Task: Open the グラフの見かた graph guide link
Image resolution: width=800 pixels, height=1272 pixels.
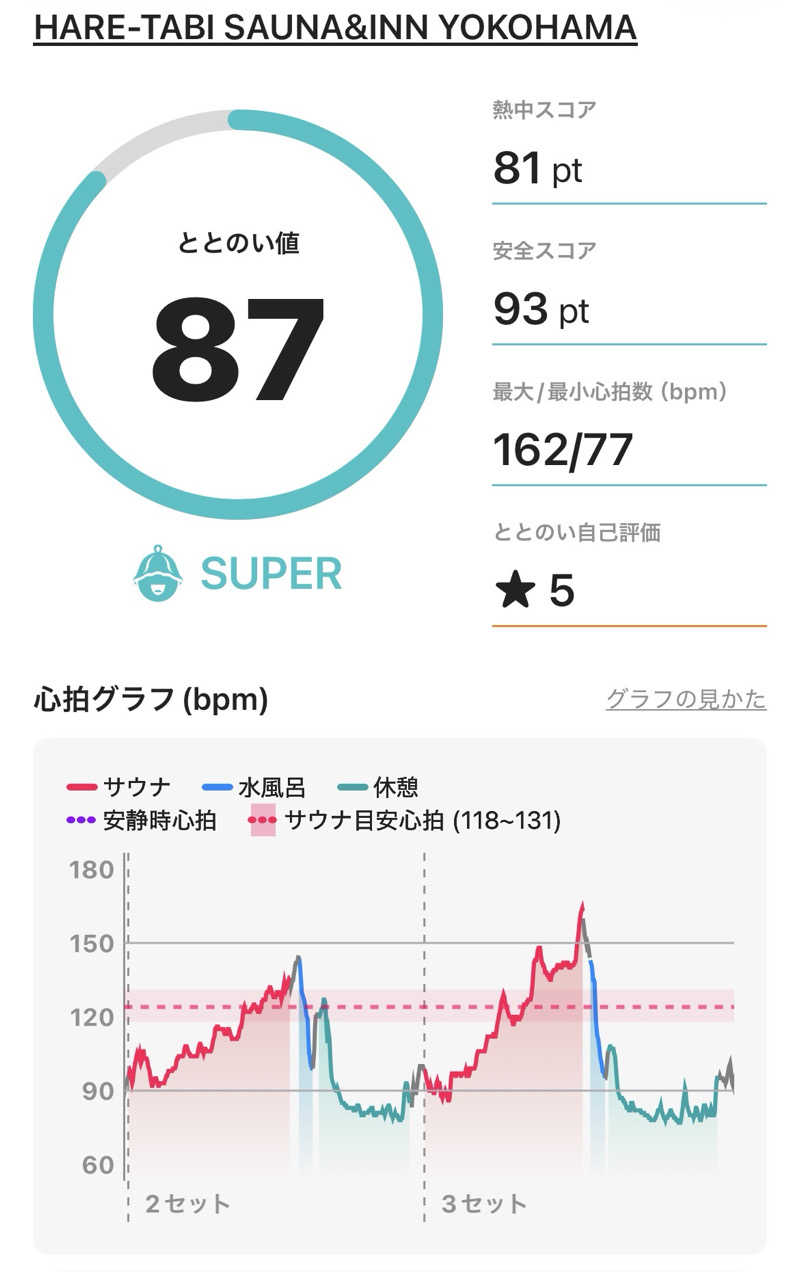Action: click(x=686, y=699)
